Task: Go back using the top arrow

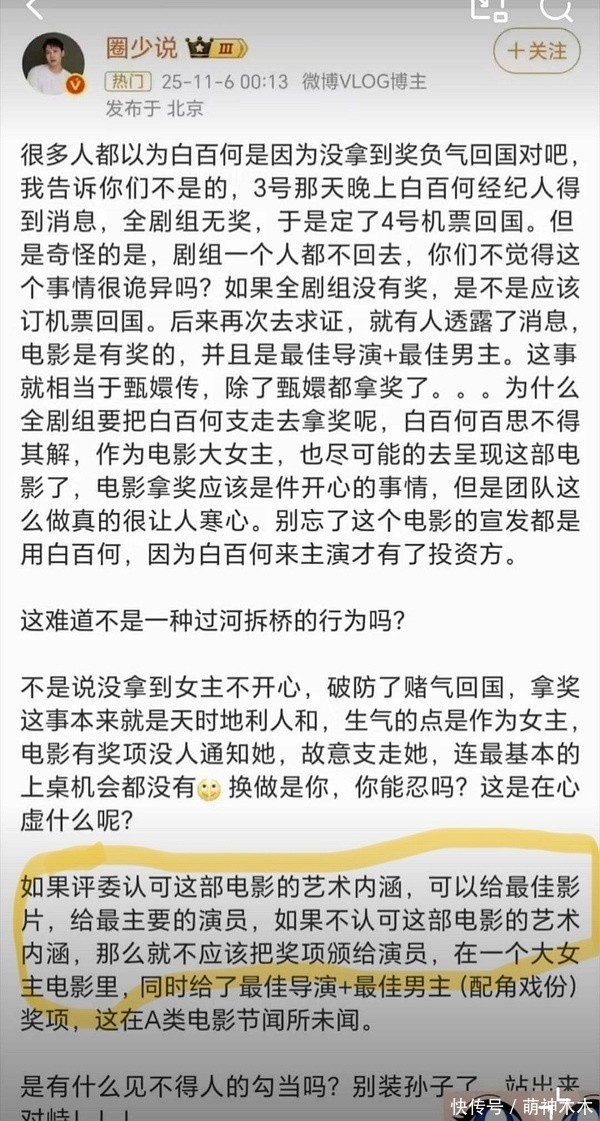Action: 35,8
